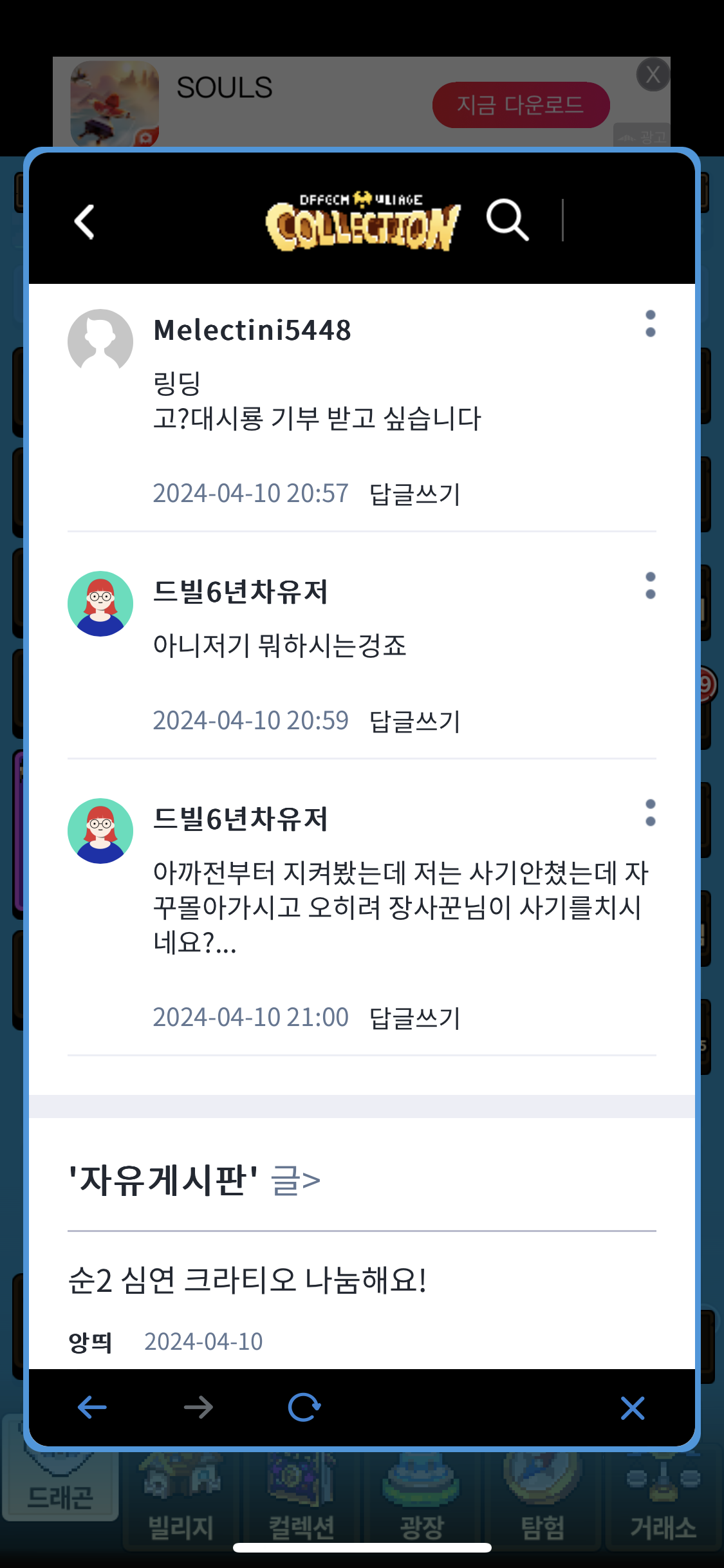Screen dimensions: 724x1568
Task: Go back using the header arrow
Action: 85,222
